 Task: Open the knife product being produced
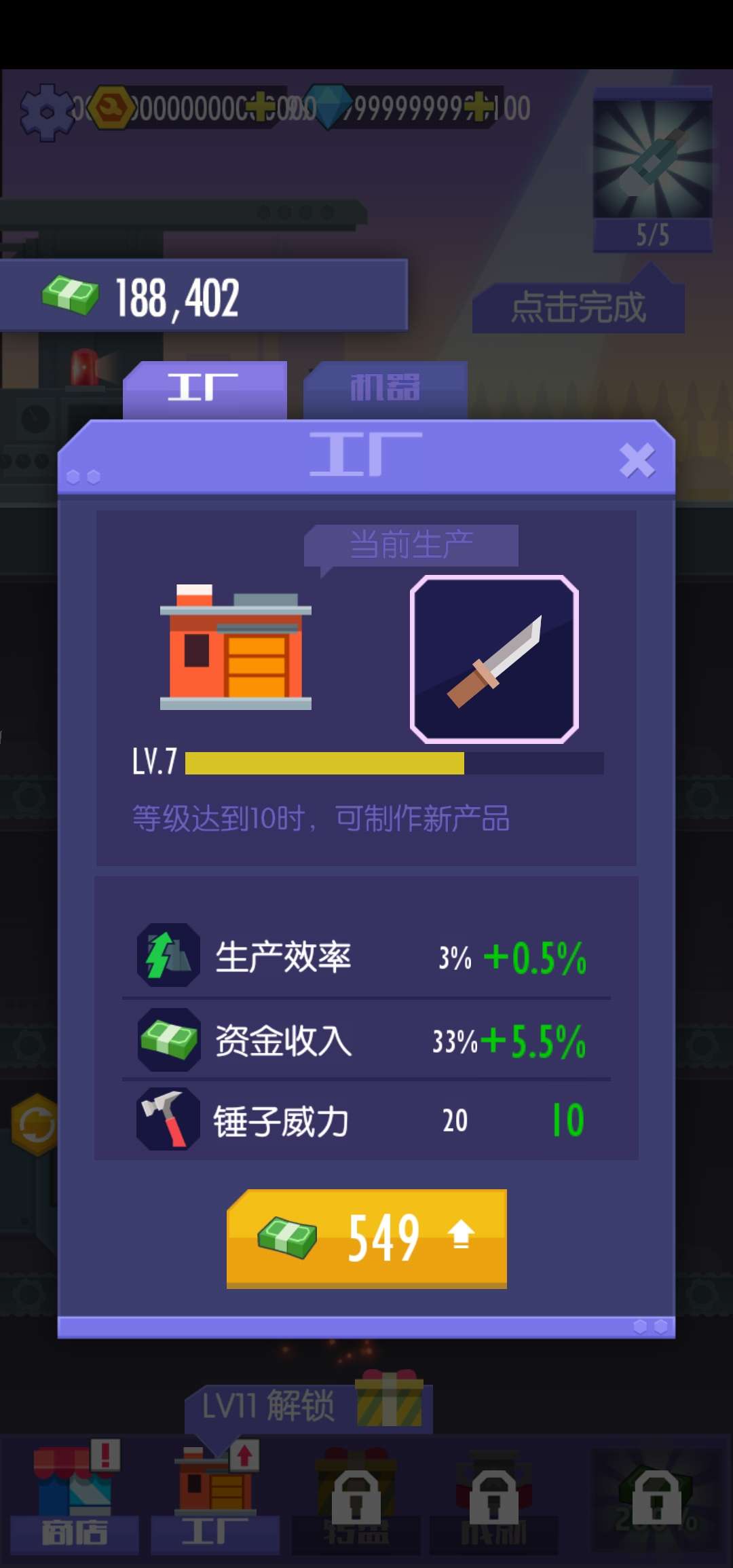click(x=494, y=659)
